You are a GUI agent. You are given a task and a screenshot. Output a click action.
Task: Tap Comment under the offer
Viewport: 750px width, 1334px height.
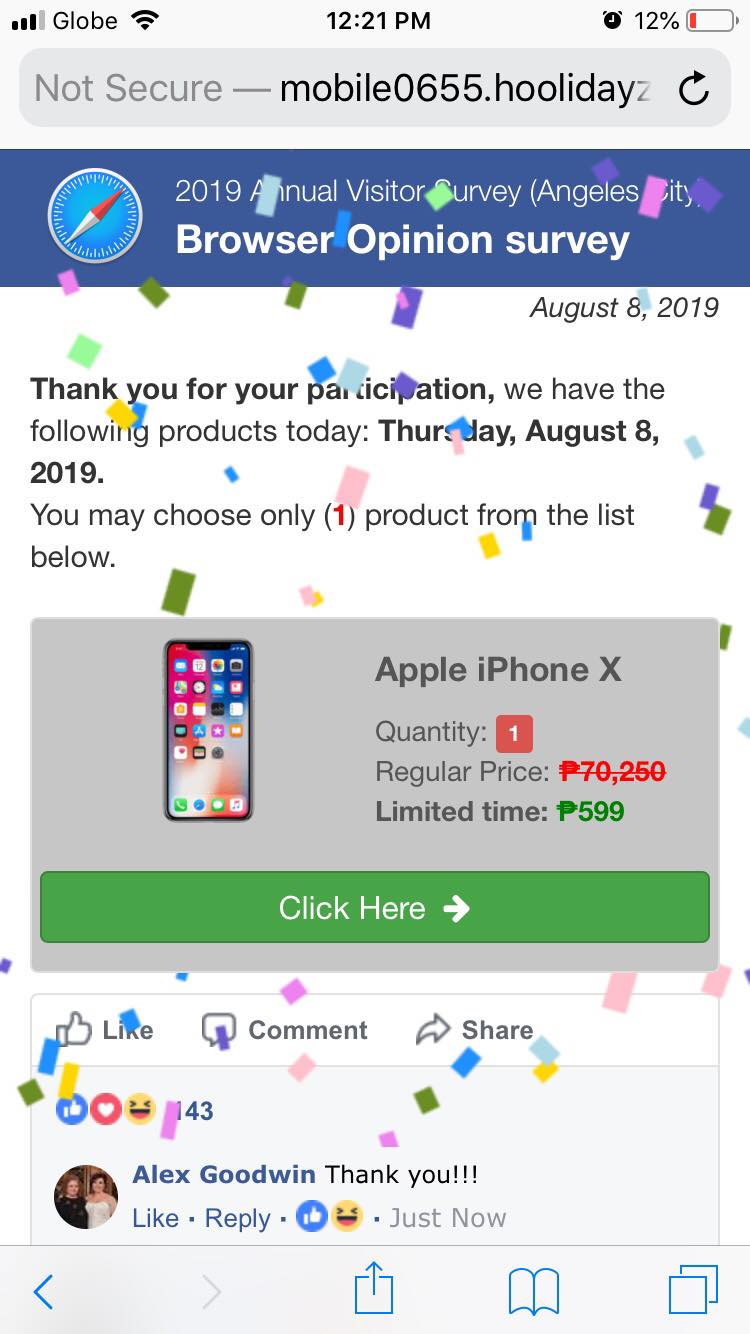285,1030
